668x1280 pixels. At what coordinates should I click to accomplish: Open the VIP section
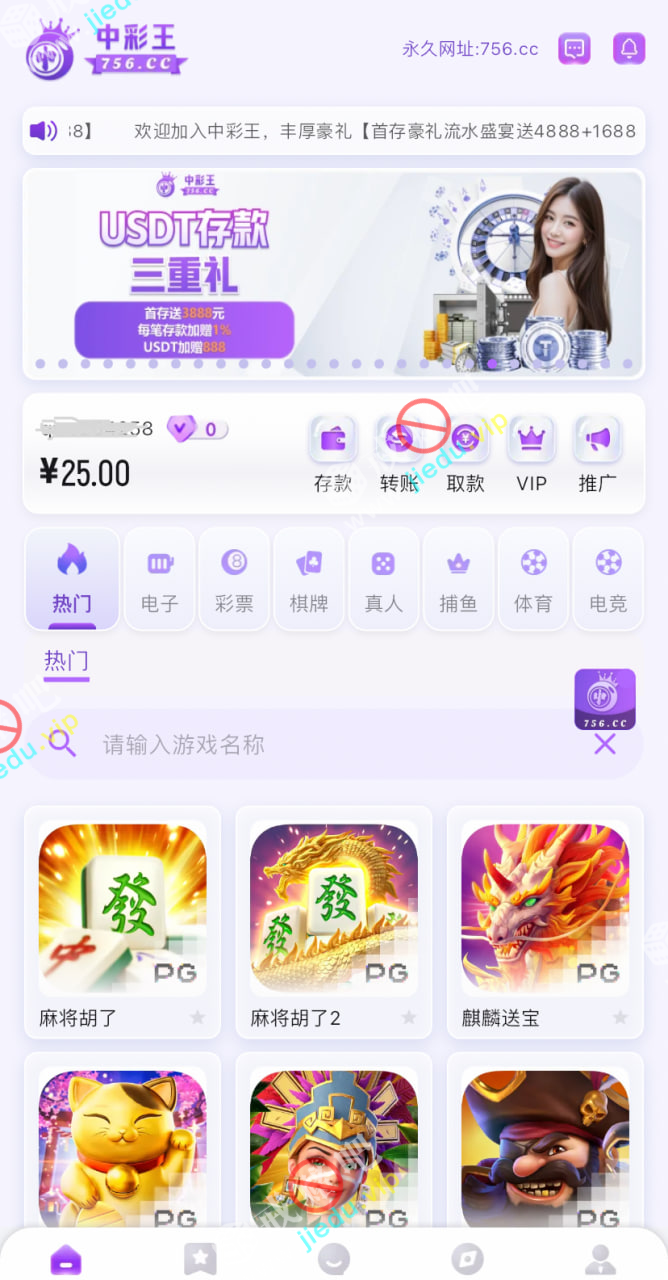(531, 455)
